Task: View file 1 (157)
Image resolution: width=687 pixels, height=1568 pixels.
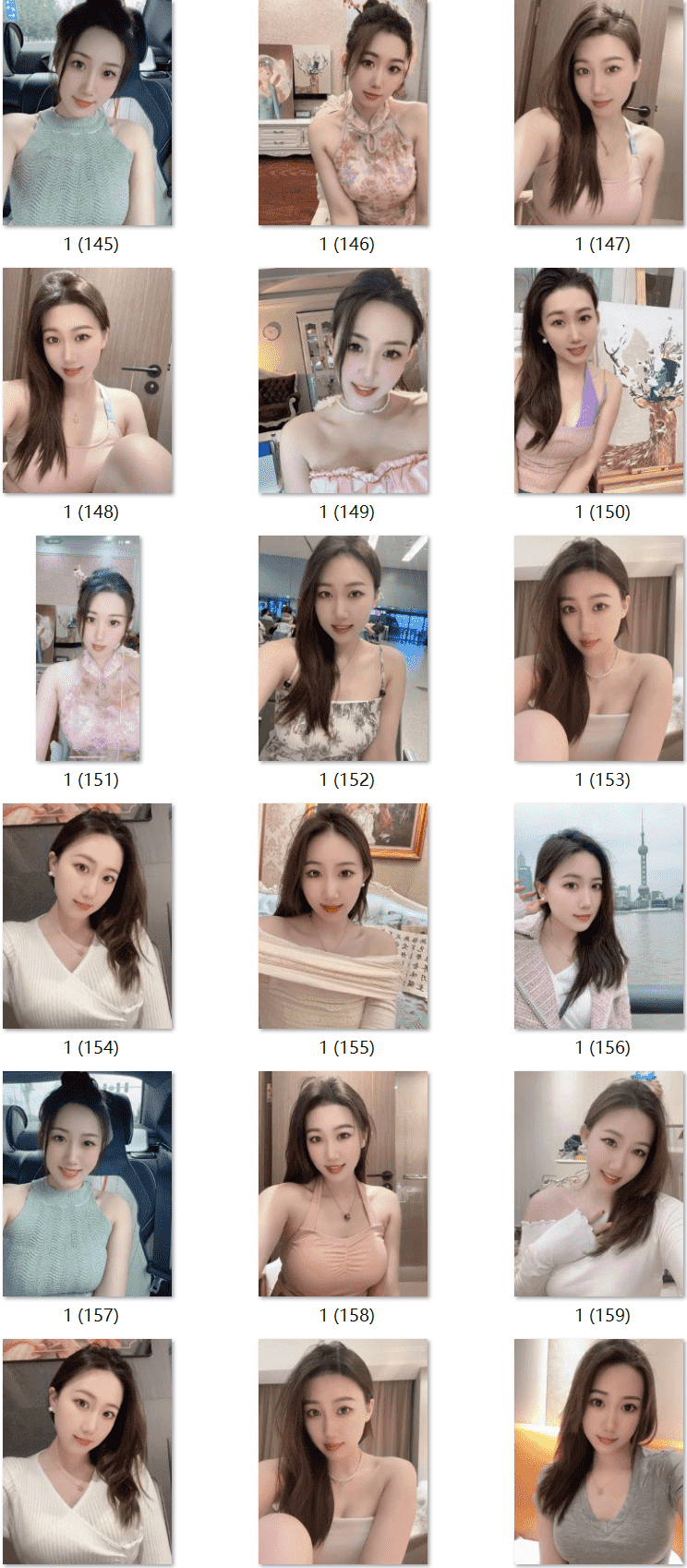Action: (88, 1184)
